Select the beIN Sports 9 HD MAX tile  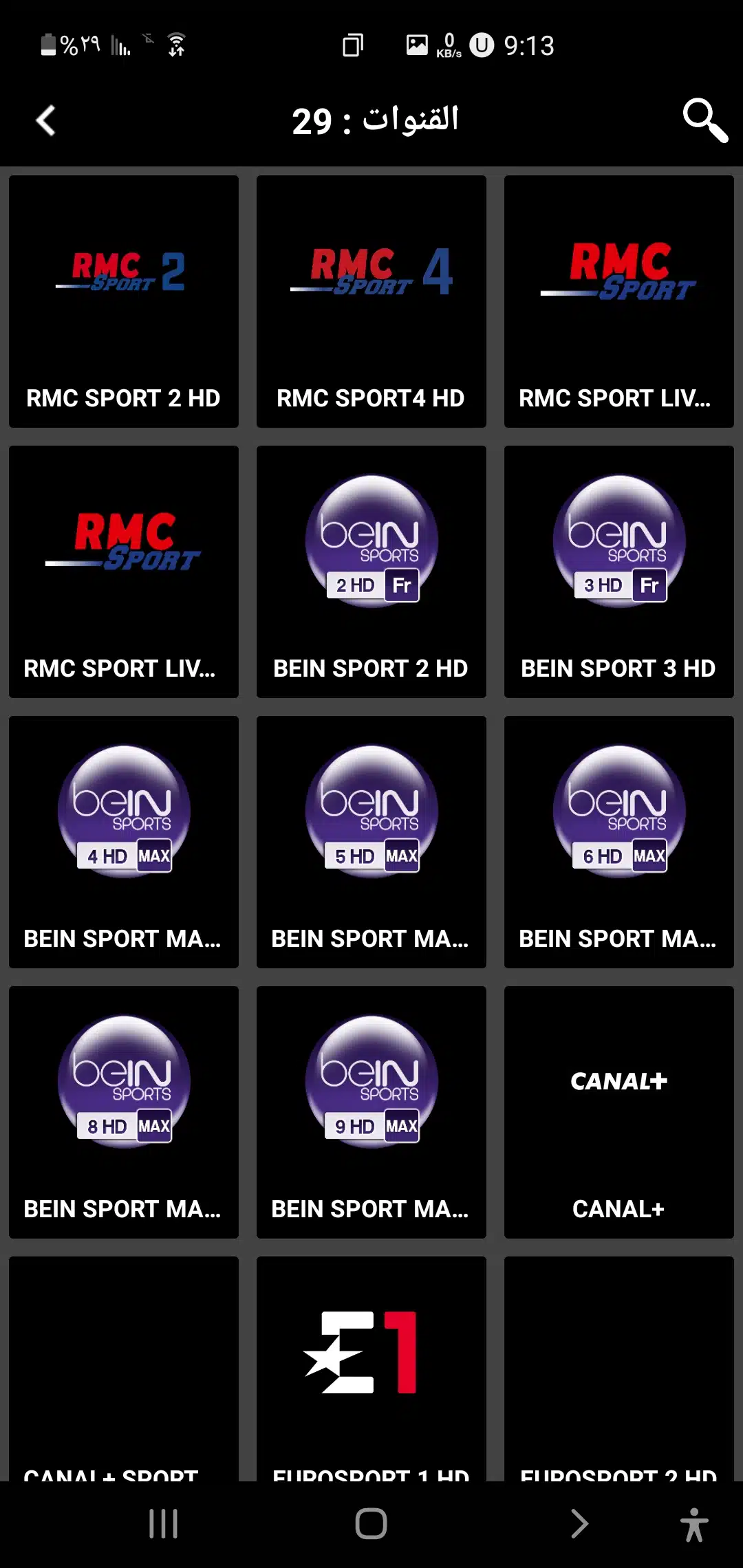(371, 1112)
